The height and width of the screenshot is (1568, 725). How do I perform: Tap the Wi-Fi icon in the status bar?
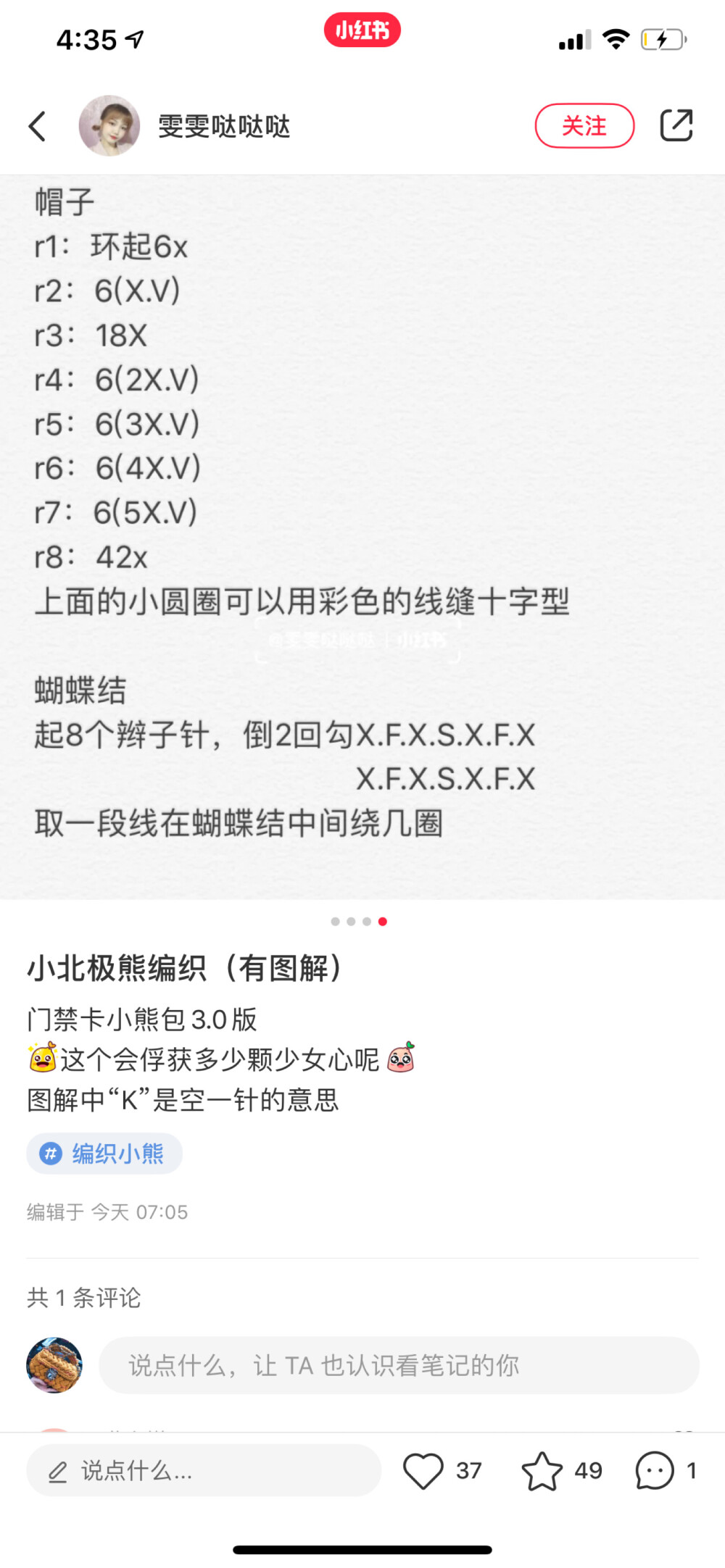tap(616, 40)
